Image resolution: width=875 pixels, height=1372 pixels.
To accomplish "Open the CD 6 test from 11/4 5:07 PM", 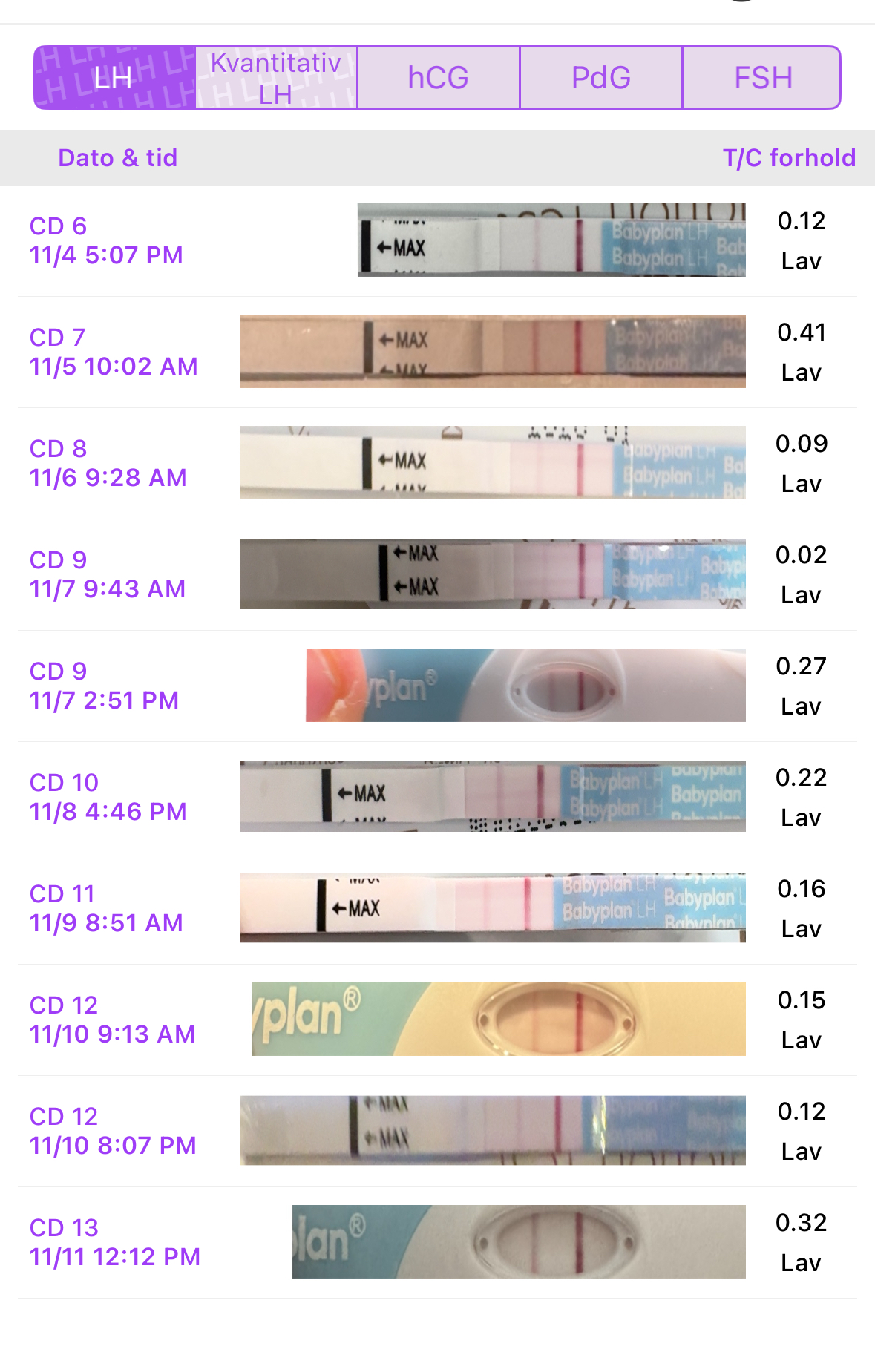I will pos(437,240).
